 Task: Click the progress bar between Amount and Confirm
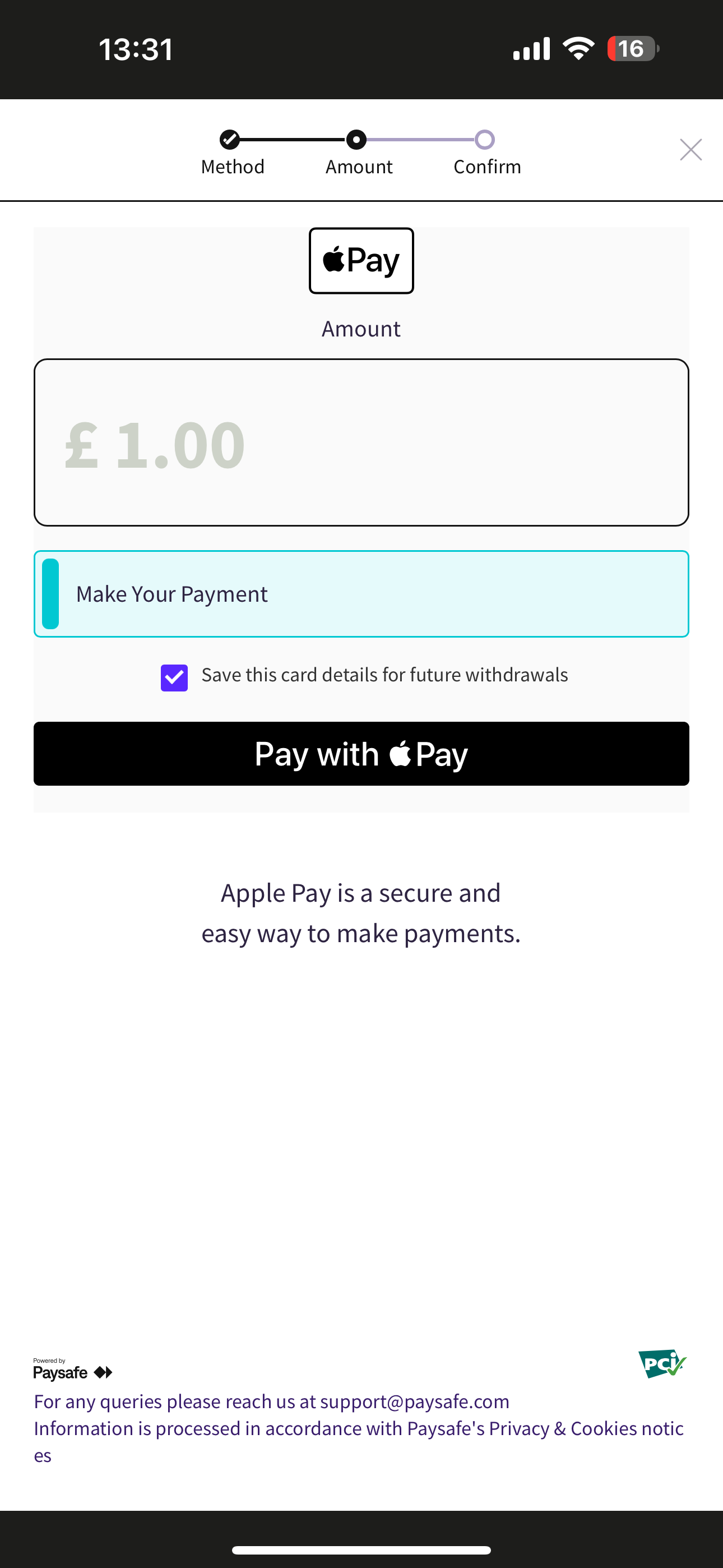point(421,140)
